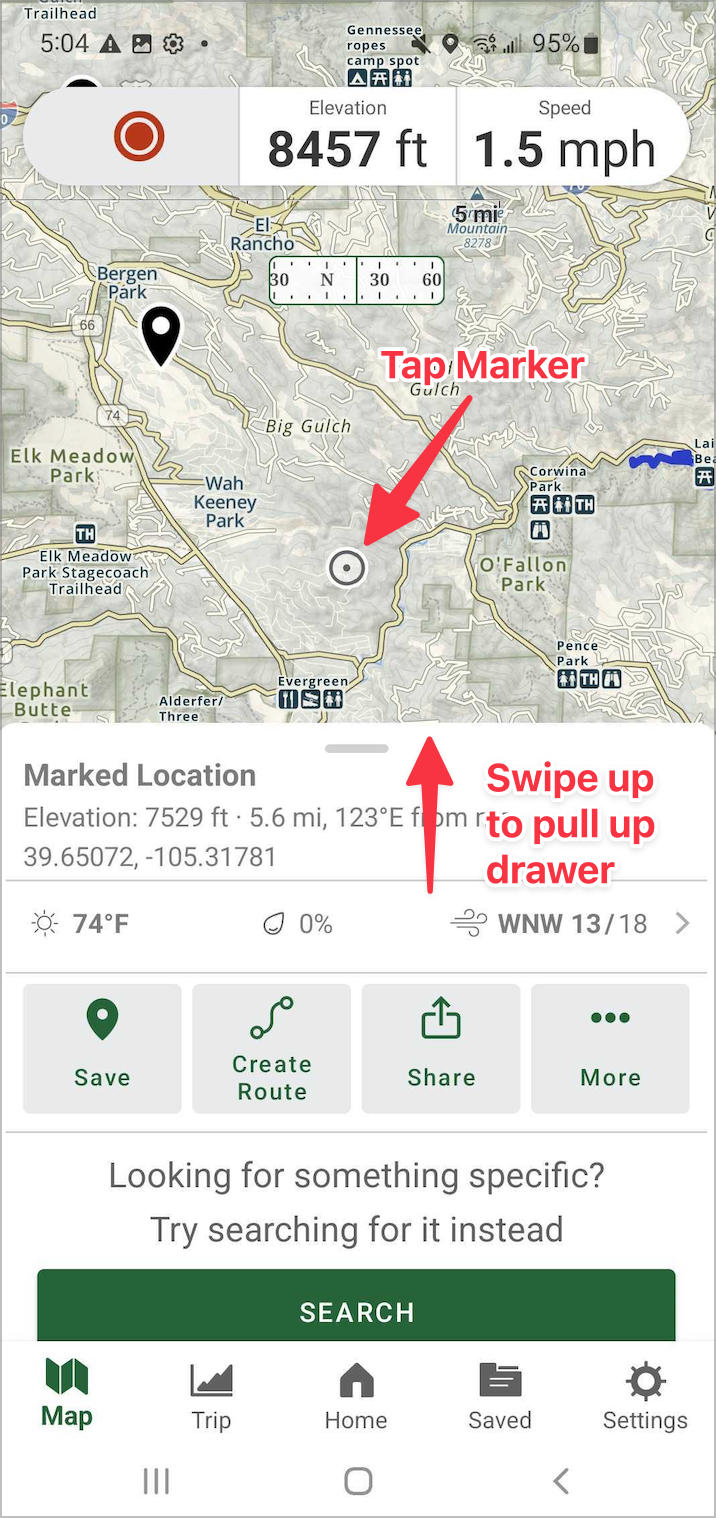
Task: Select the Map tab
Action: [x=67, y=1395]
